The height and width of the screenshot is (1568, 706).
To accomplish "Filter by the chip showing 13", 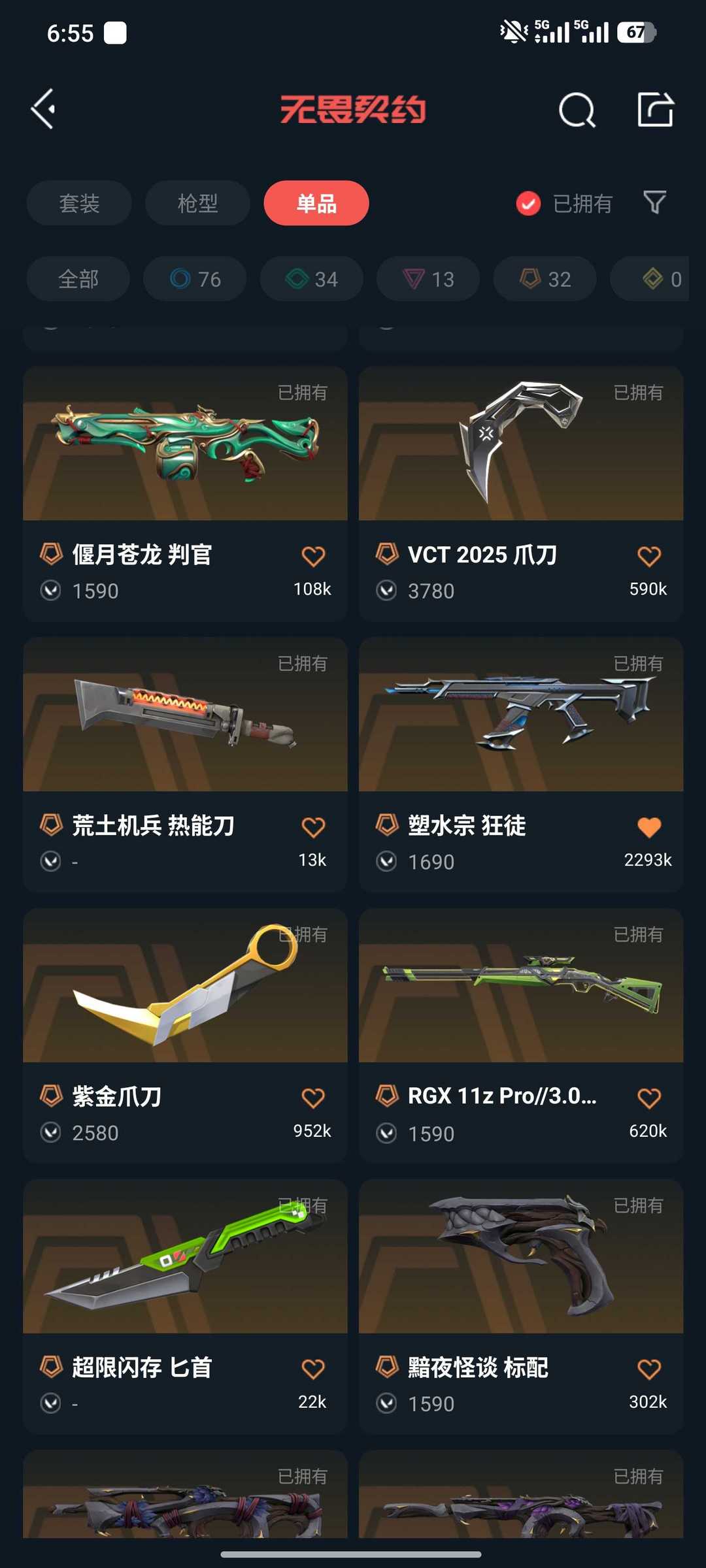I will click(x=428, y=279).
